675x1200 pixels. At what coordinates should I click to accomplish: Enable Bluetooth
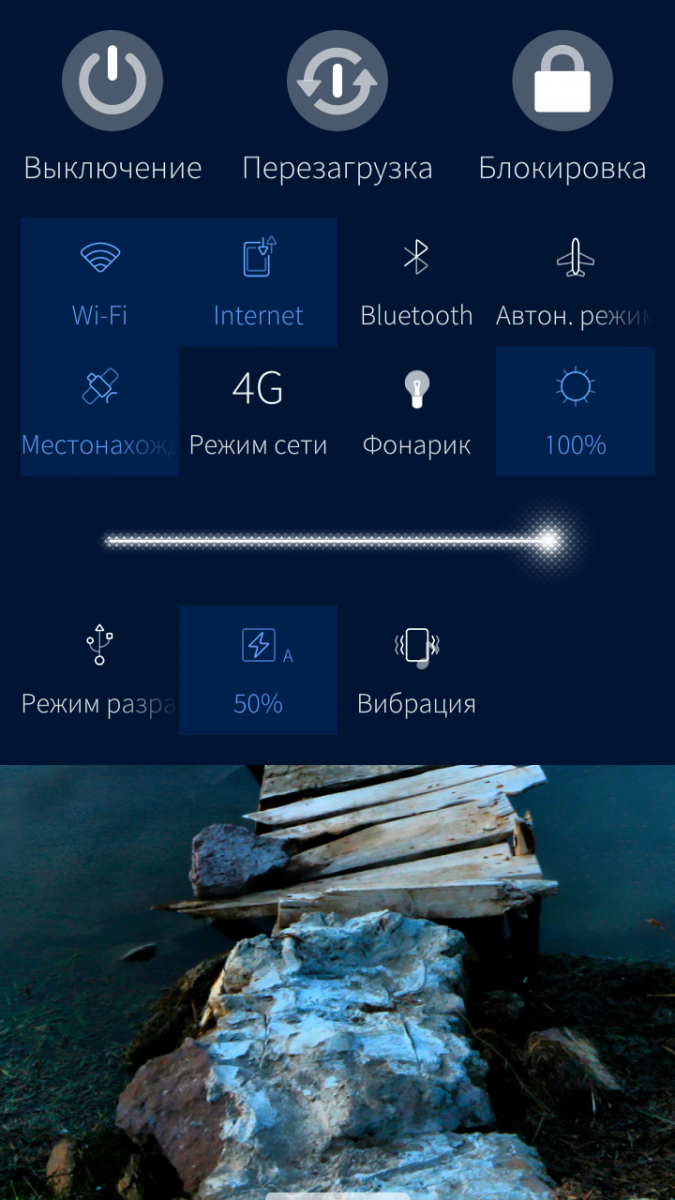(416, 282)
